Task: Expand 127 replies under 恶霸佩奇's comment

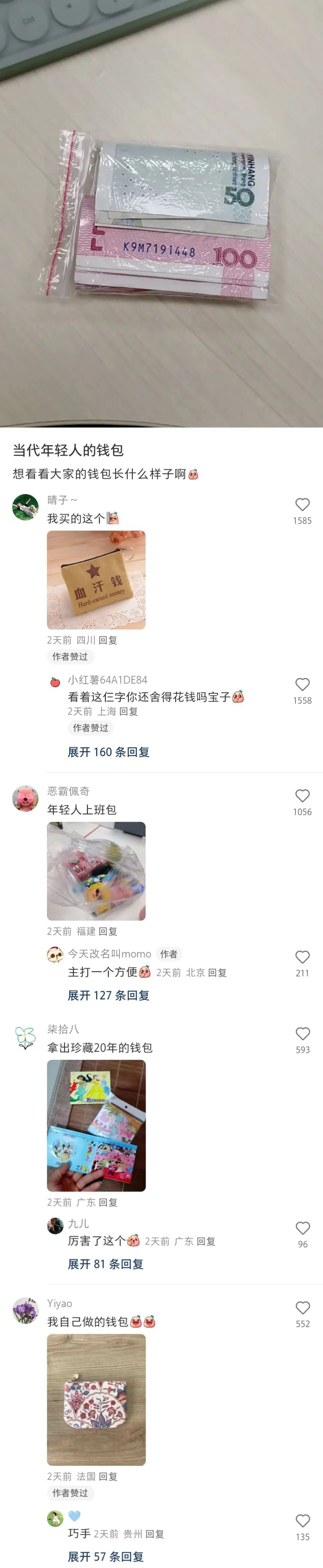Action: coord(108,995)
